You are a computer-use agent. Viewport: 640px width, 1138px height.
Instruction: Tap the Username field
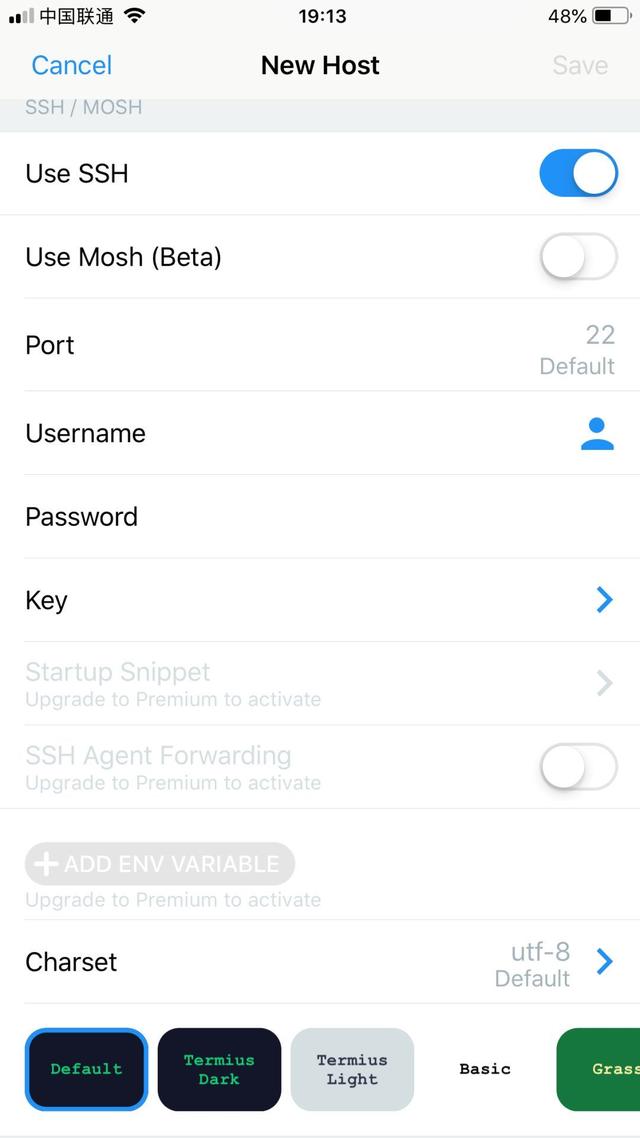(x=320, y=433)
